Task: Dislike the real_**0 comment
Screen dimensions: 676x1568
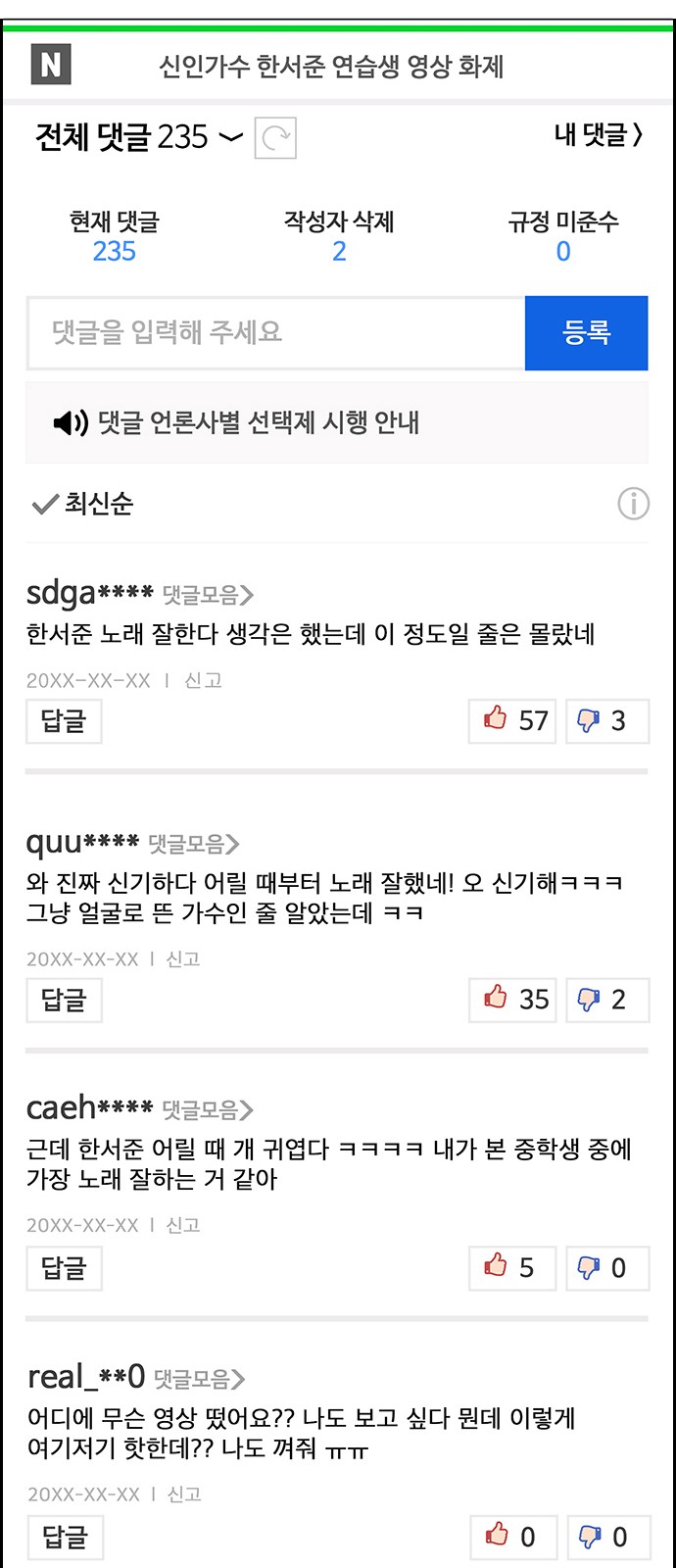Action: (x=606, y=1537)
